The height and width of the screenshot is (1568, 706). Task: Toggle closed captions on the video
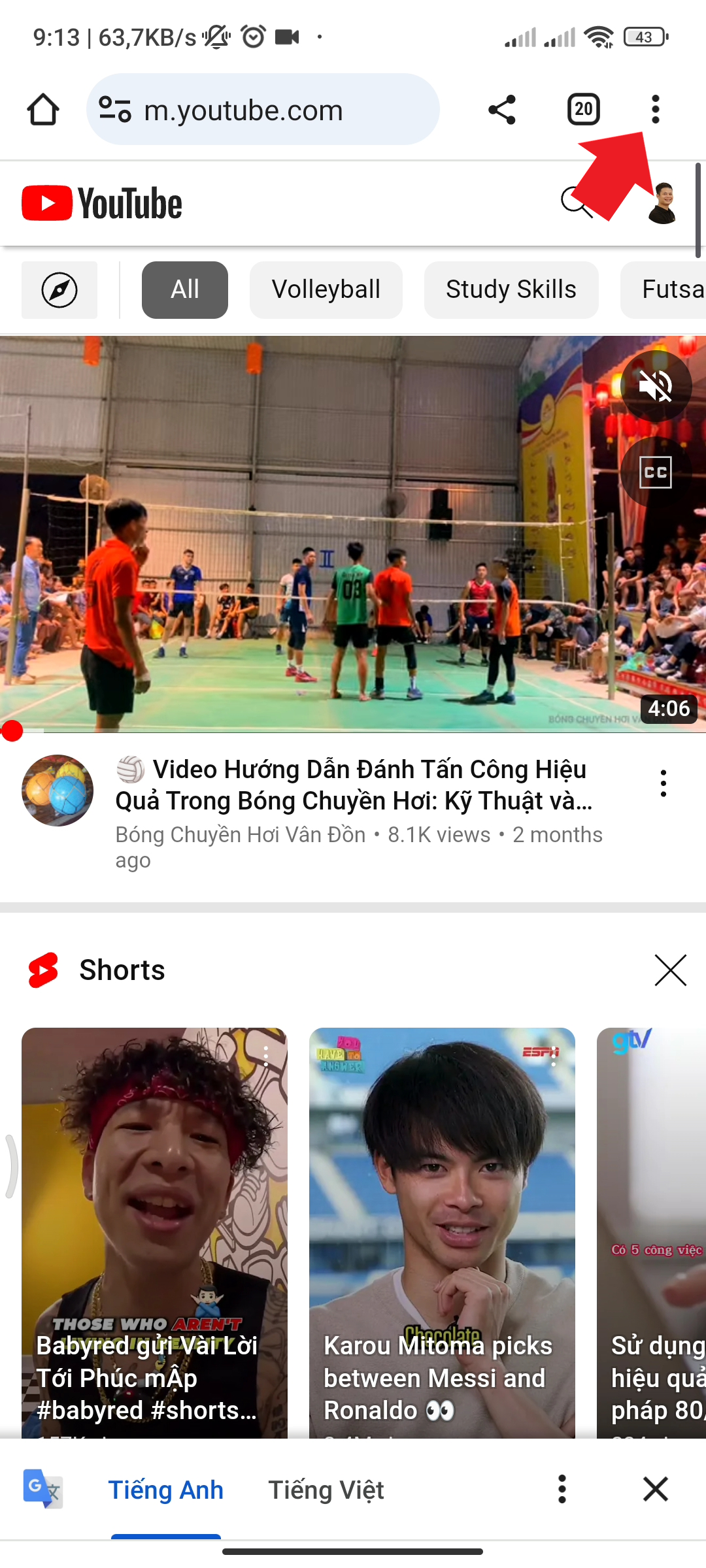[x=656, y=472]
